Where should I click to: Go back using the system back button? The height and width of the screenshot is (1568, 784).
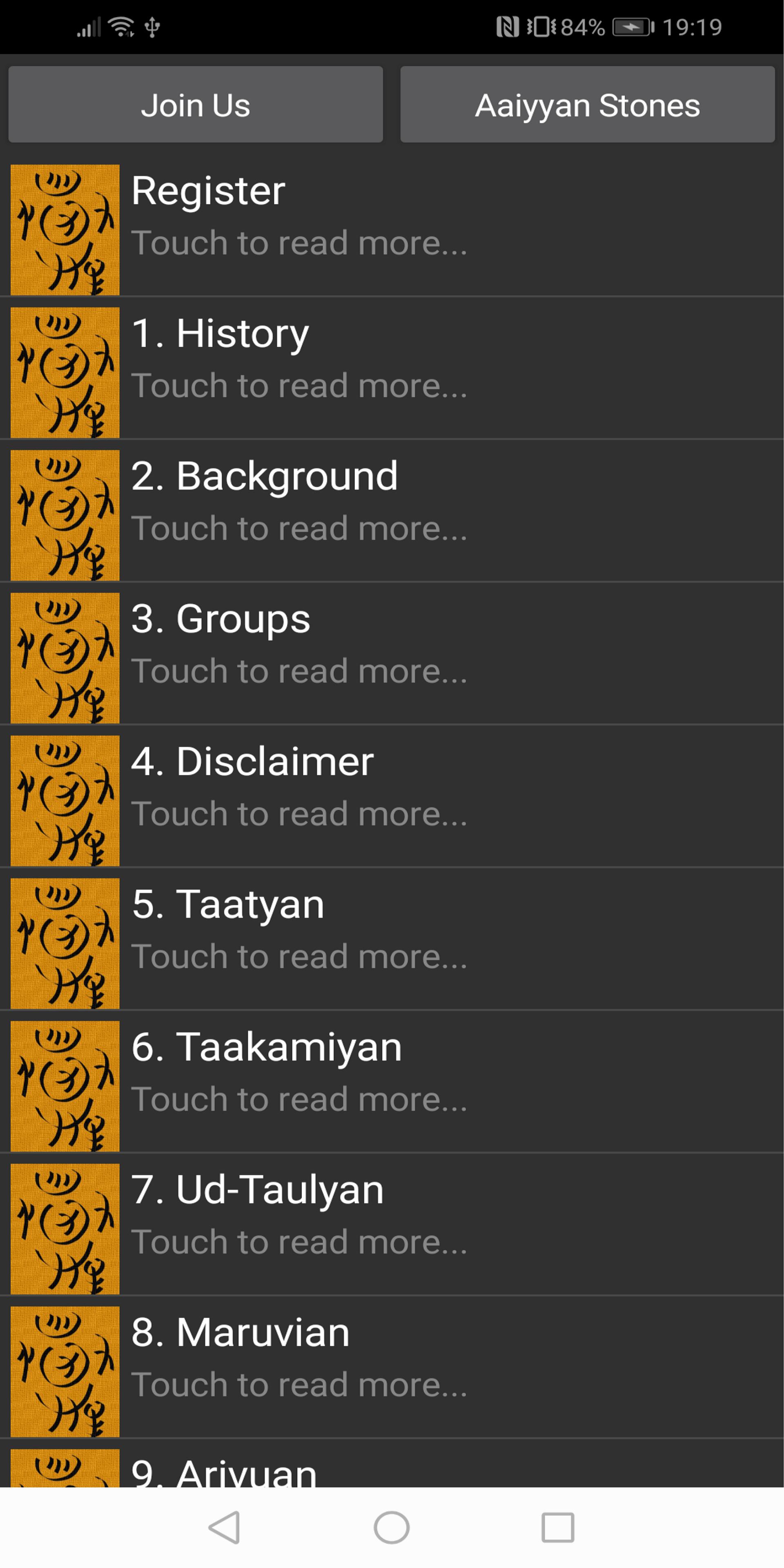(x=225, y=1527)
